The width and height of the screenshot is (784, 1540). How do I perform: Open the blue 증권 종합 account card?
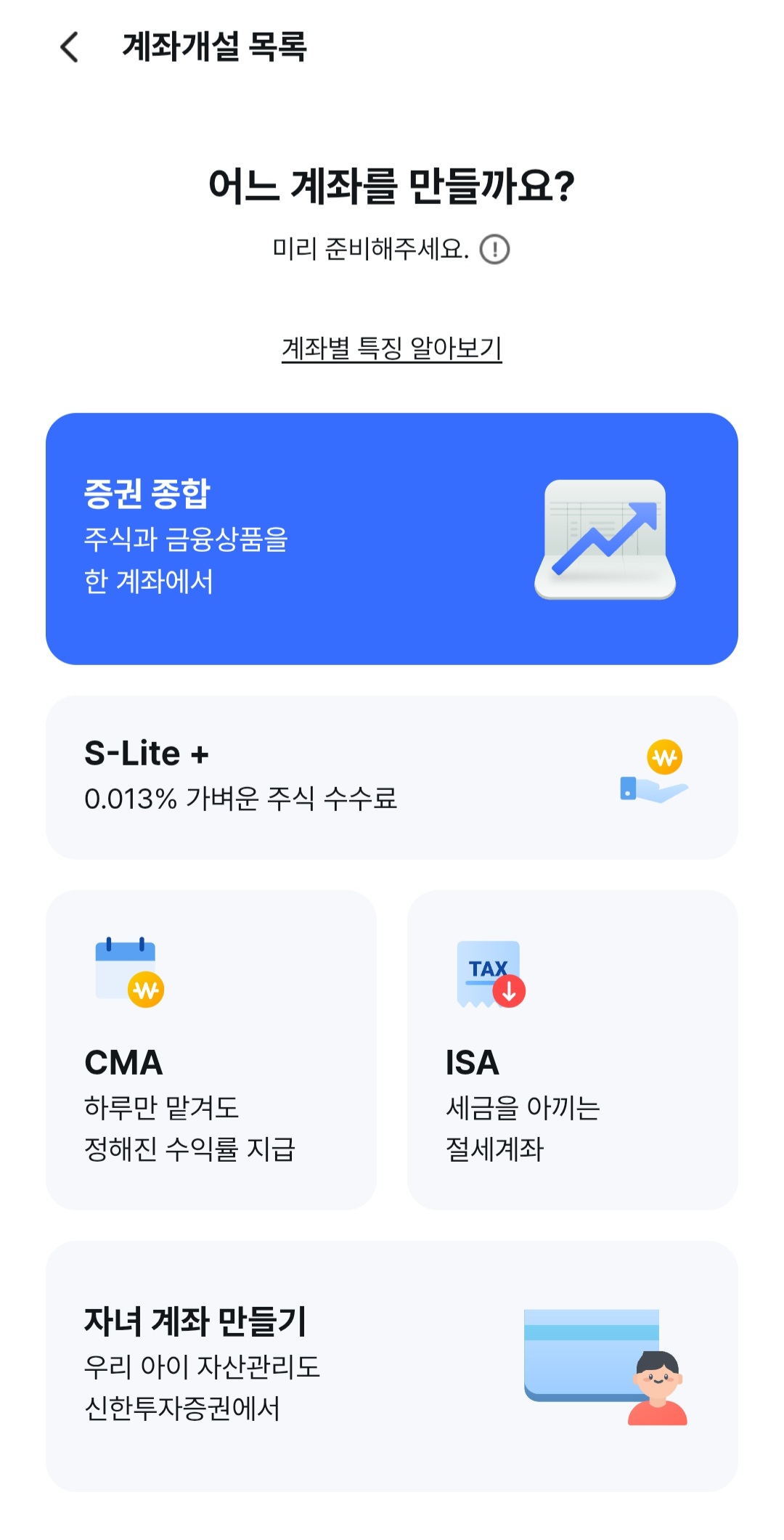tap(392, 537)
